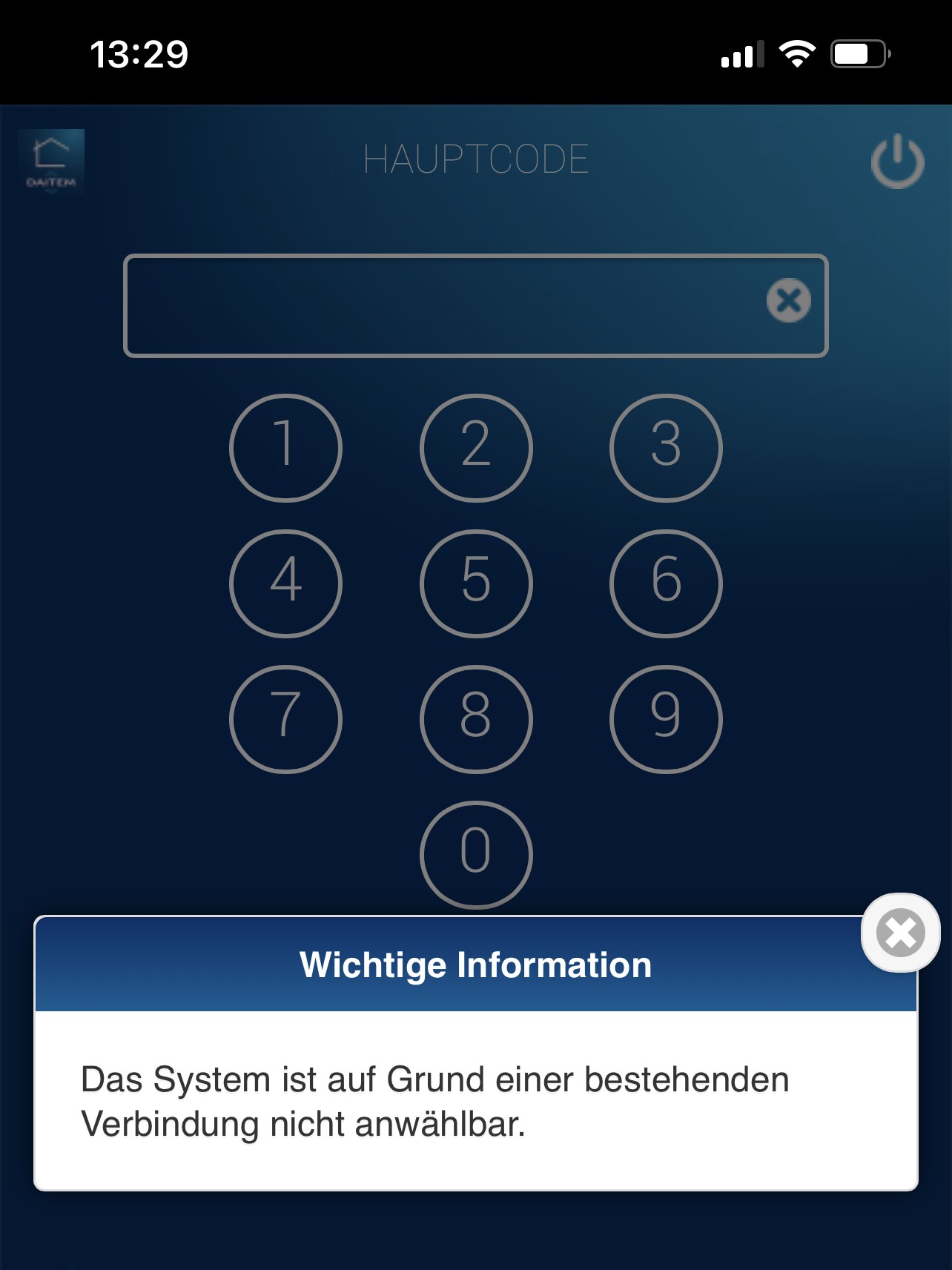
Task: Tap the power icon in header
Action: coord(897,162)
